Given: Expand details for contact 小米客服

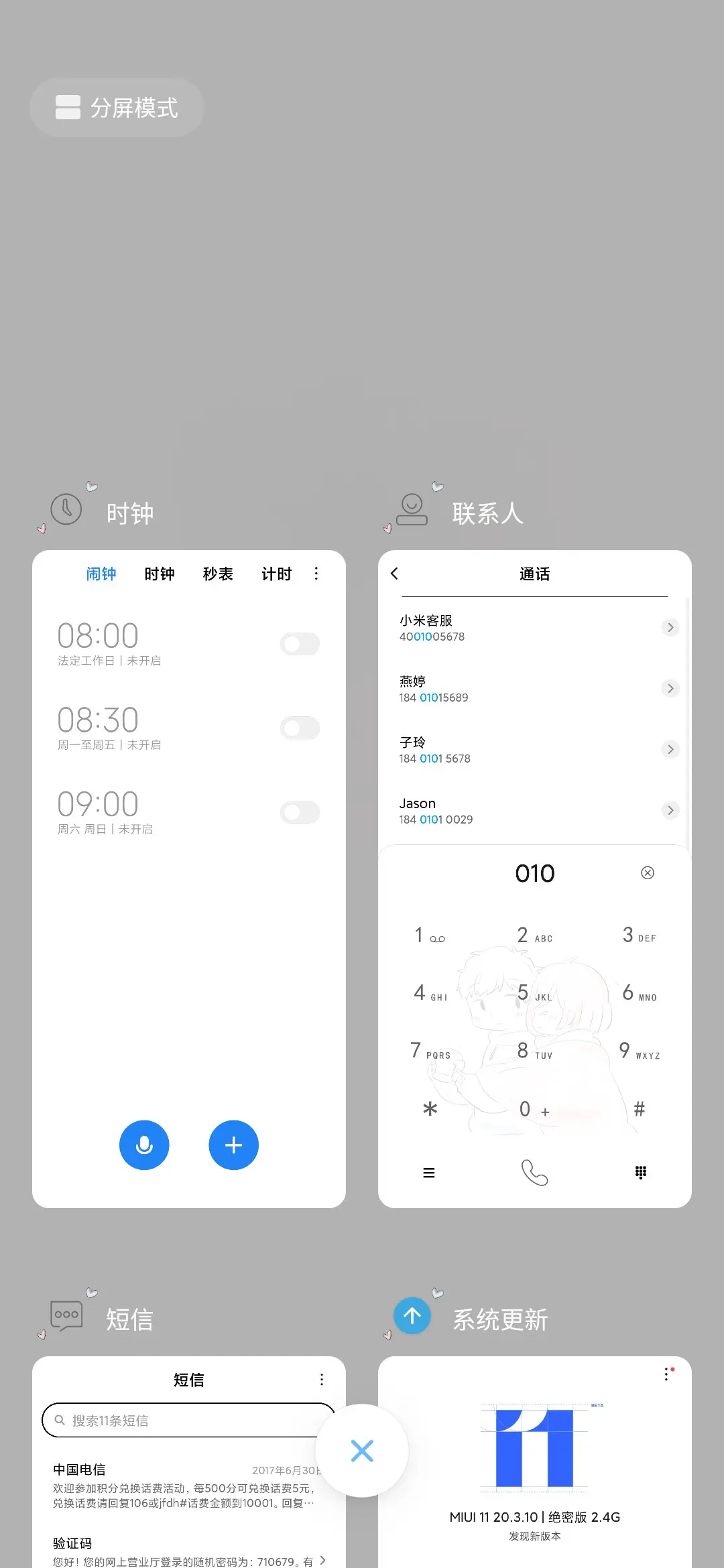Looking at the screenshot, I should (670, 627).
